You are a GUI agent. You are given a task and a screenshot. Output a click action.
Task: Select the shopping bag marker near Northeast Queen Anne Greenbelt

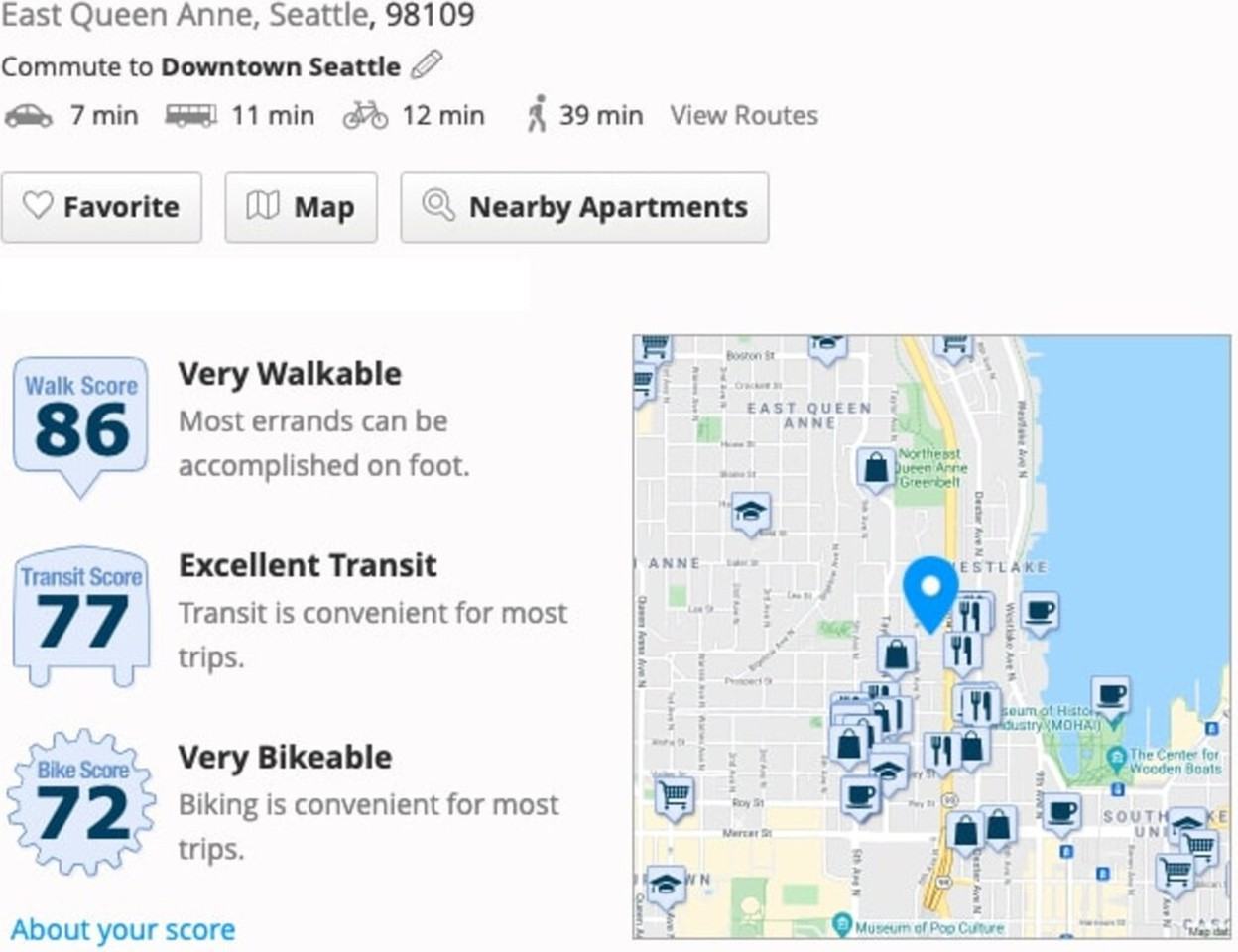coord(876,468)
